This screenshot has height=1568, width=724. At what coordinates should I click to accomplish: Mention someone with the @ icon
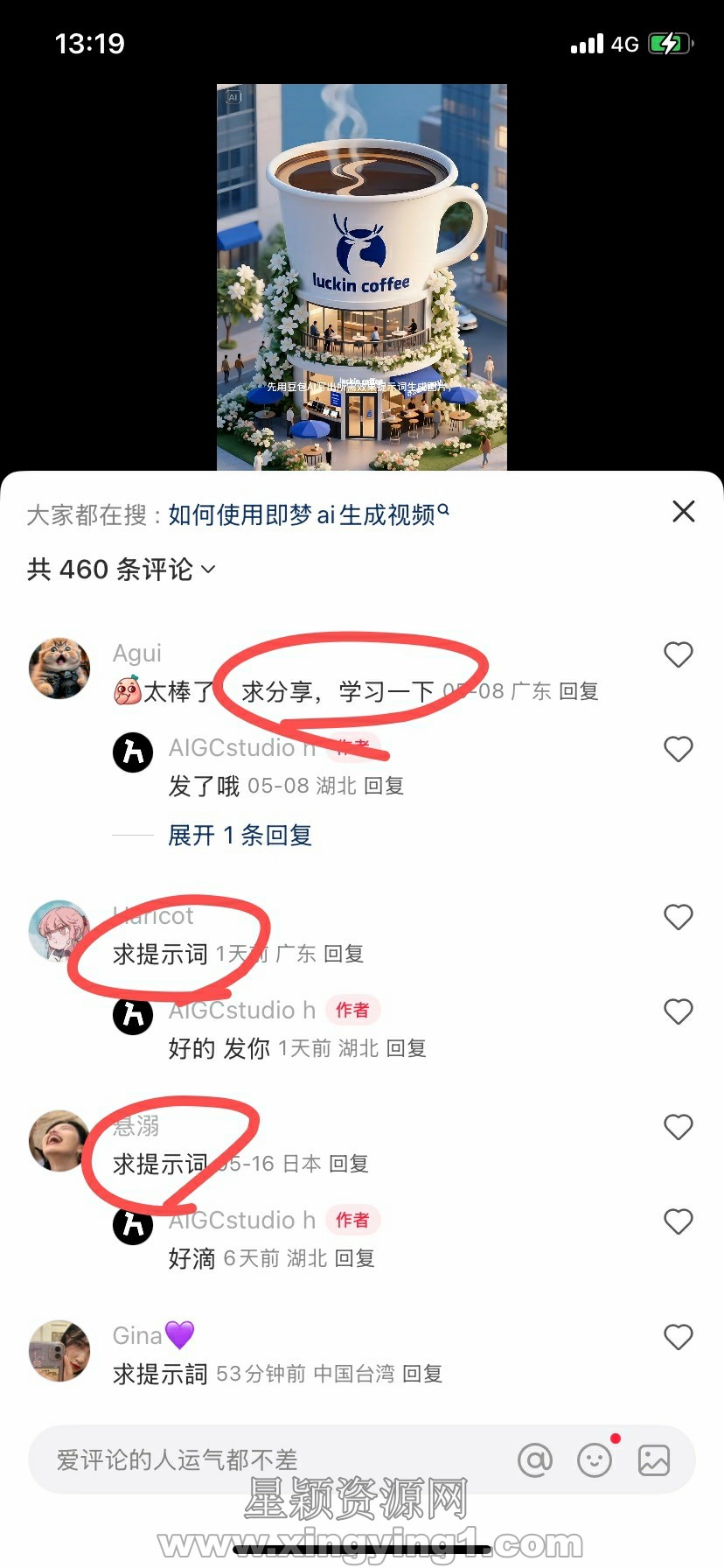point(535,1459)
